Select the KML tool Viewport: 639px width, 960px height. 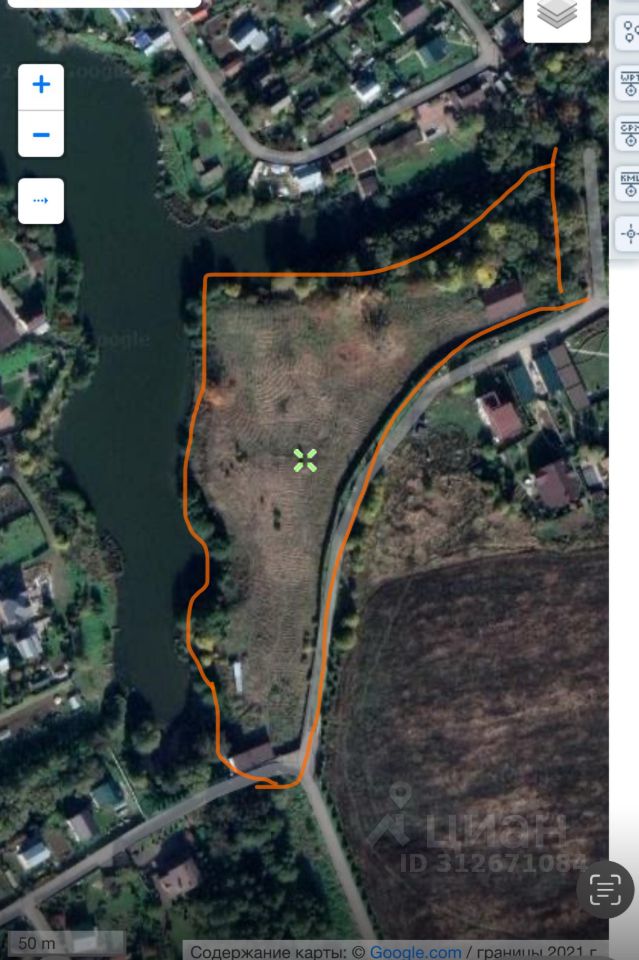tap(629, 184)
